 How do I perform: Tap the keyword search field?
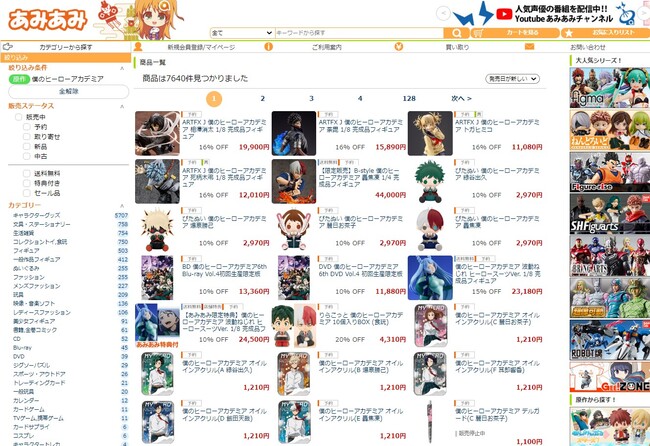(360, 33)
